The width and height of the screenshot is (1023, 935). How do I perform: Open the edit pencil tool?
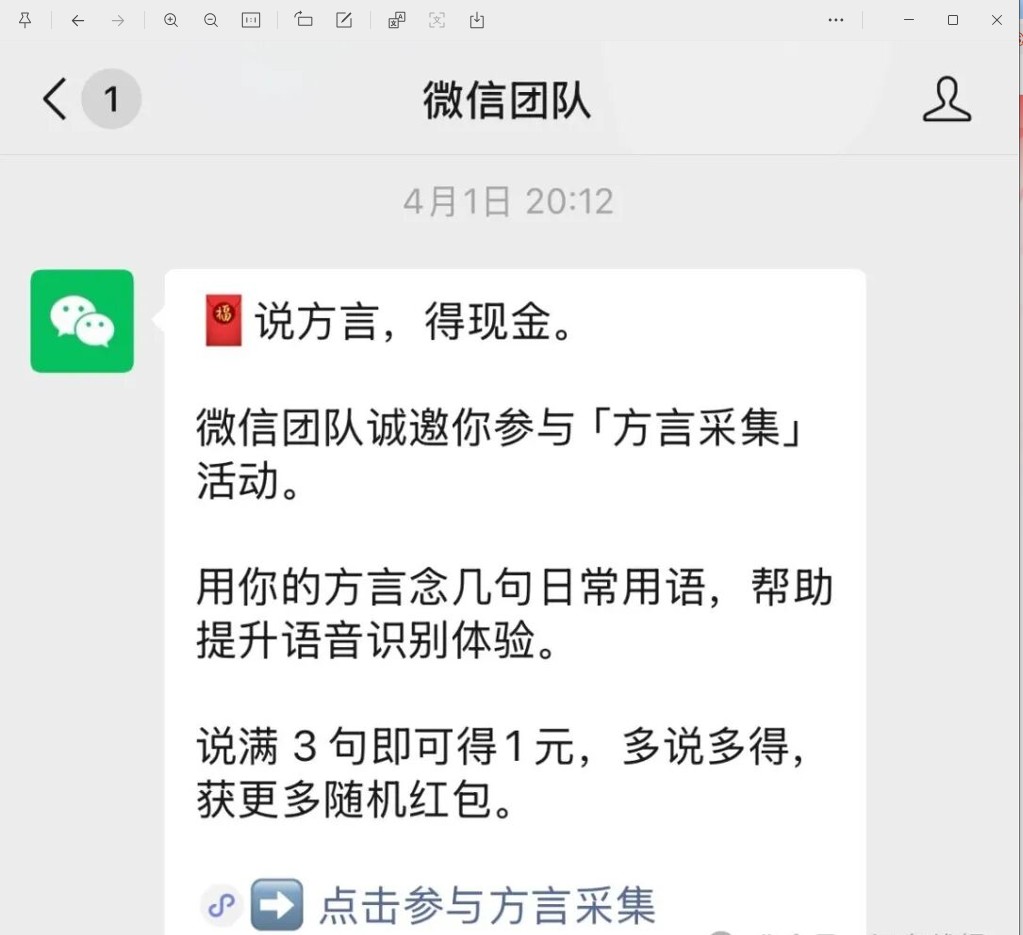click(x=344, y=20)
